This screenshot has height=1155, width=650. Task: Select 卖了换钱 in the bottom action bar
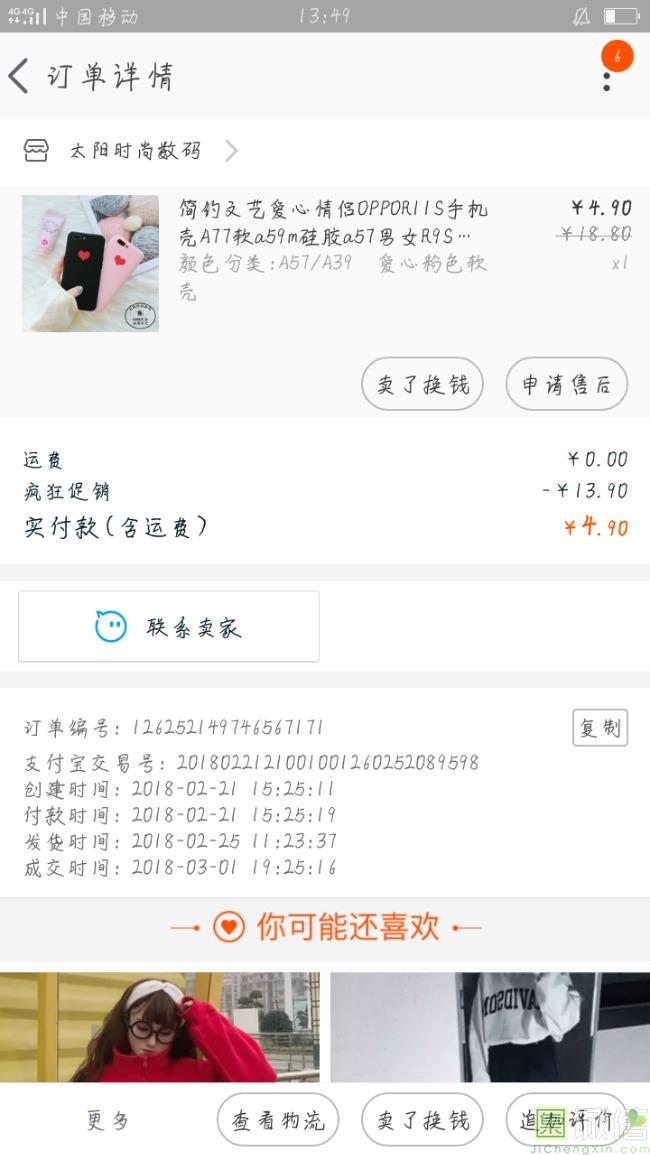422,1120
